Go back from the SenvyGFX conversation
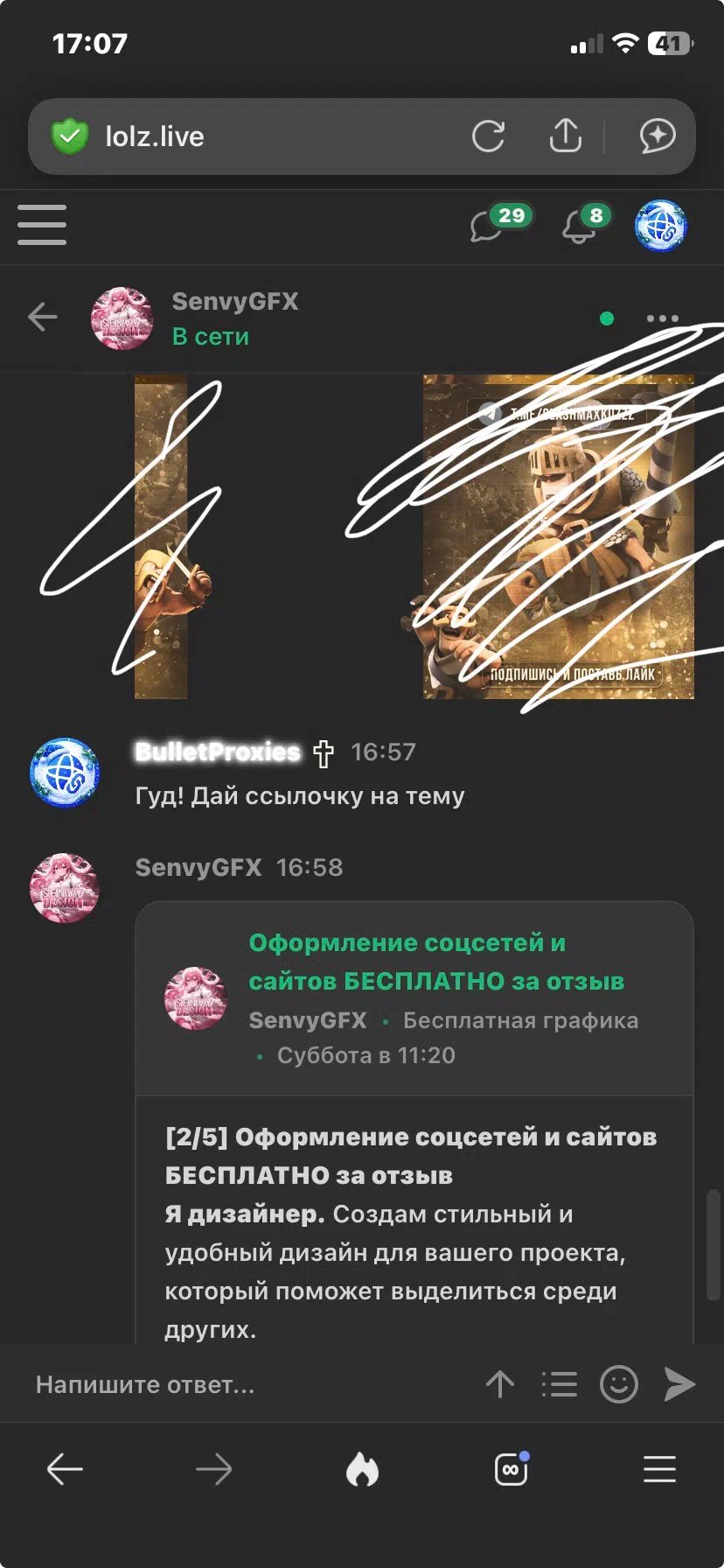Screen dimensions: 724x1568 tap(42, 317)
